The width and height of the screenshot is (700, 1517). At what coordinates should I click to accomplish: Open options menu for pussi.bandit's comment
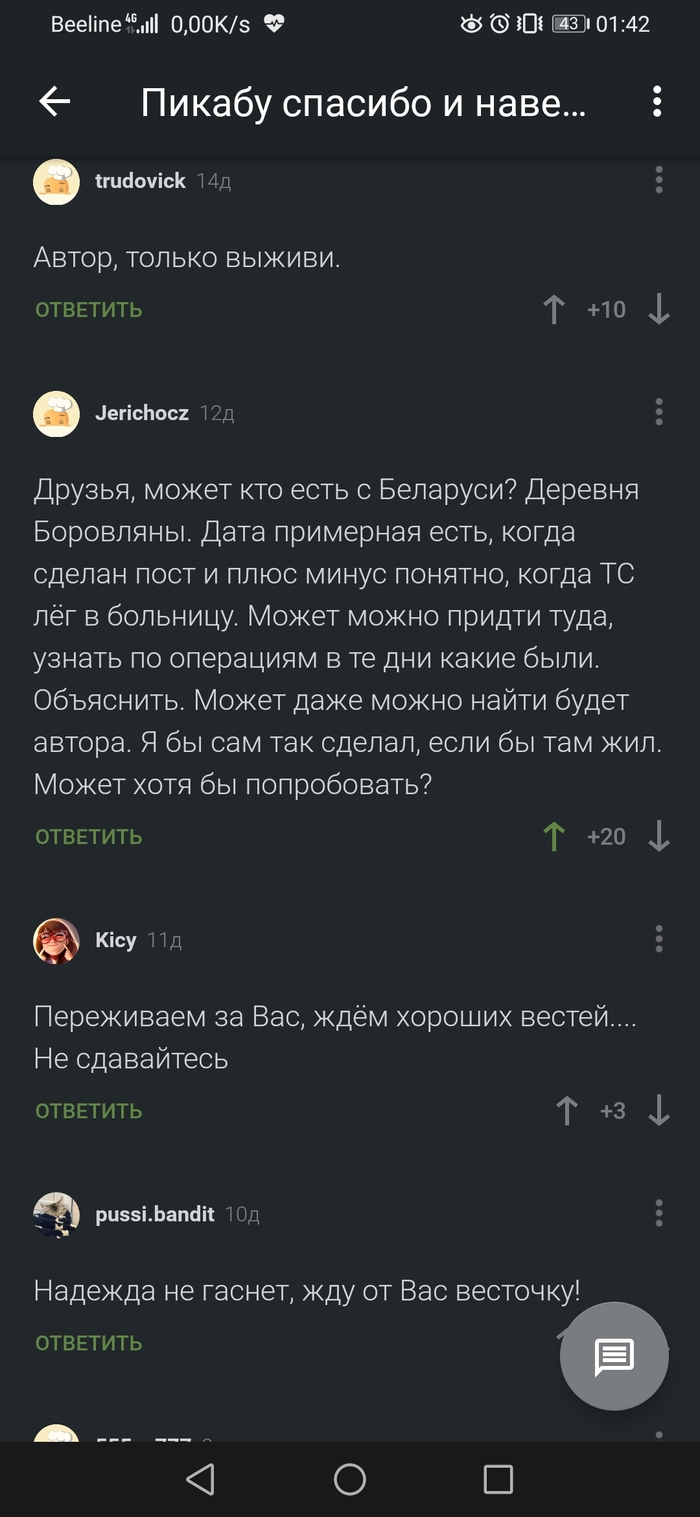658,1214
